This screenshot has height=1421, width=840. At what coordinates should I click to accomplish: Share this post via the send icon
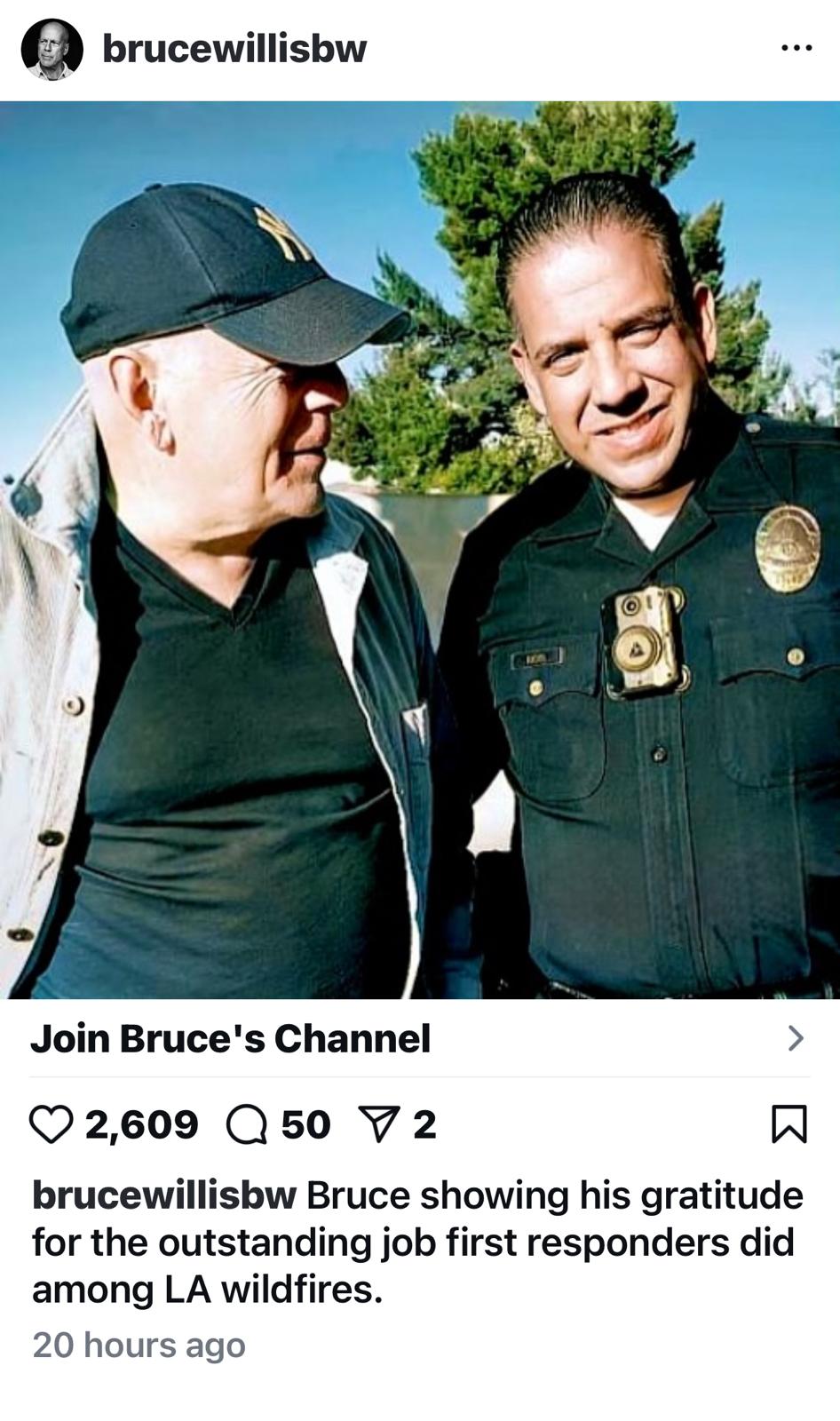(x=379, y=1124)
